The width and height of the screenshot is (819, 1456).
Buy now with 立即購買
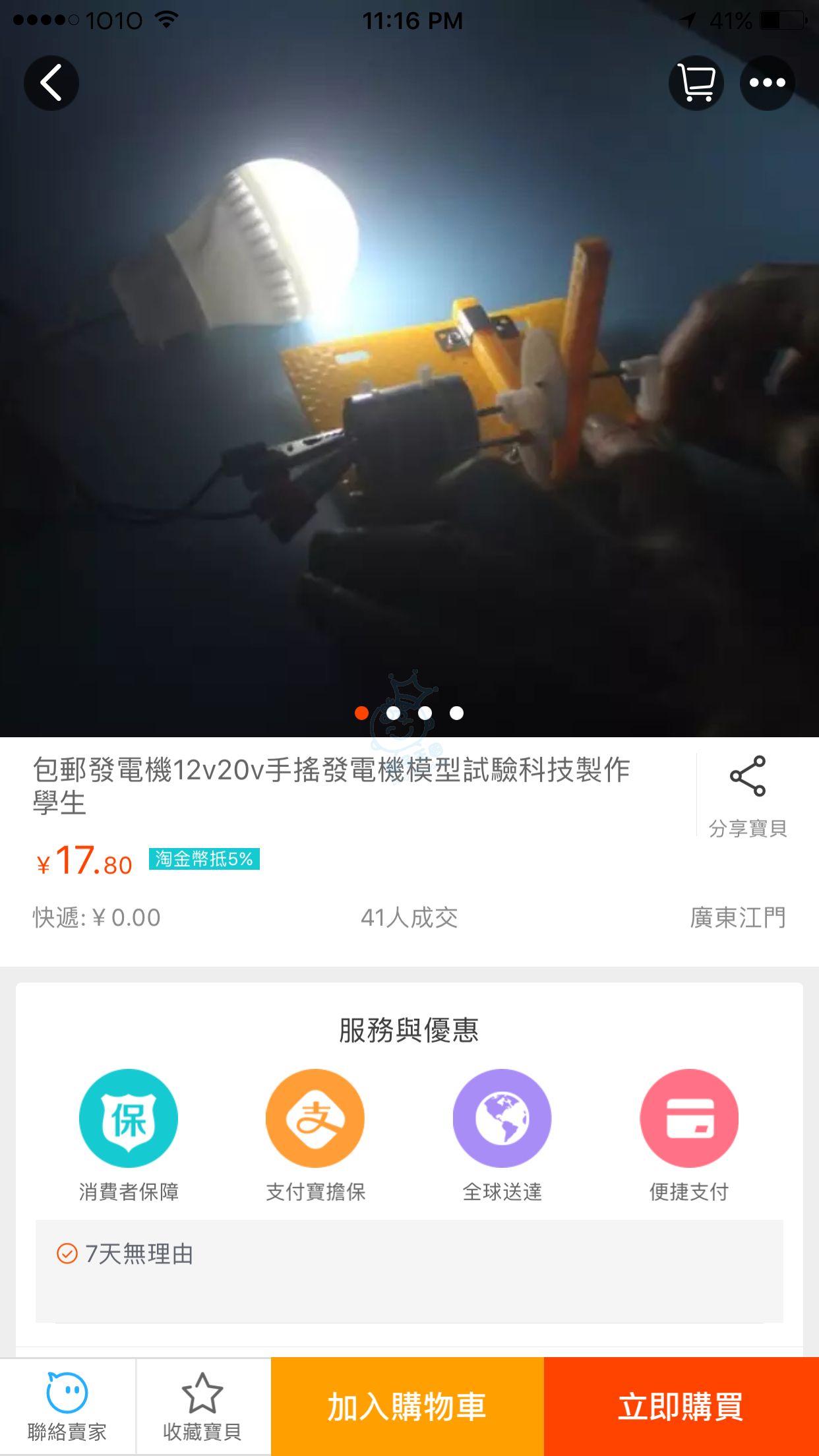pos(681,1407)
